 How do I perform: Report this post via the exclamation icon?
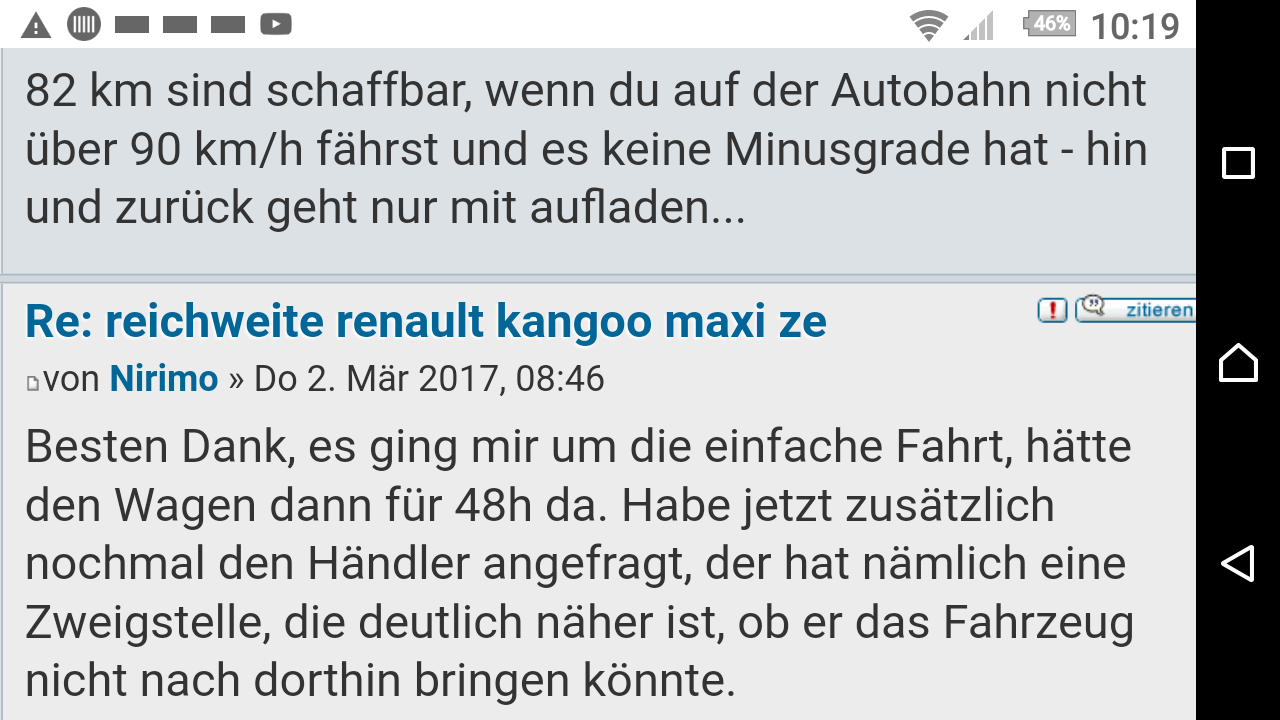[1052, 310]
